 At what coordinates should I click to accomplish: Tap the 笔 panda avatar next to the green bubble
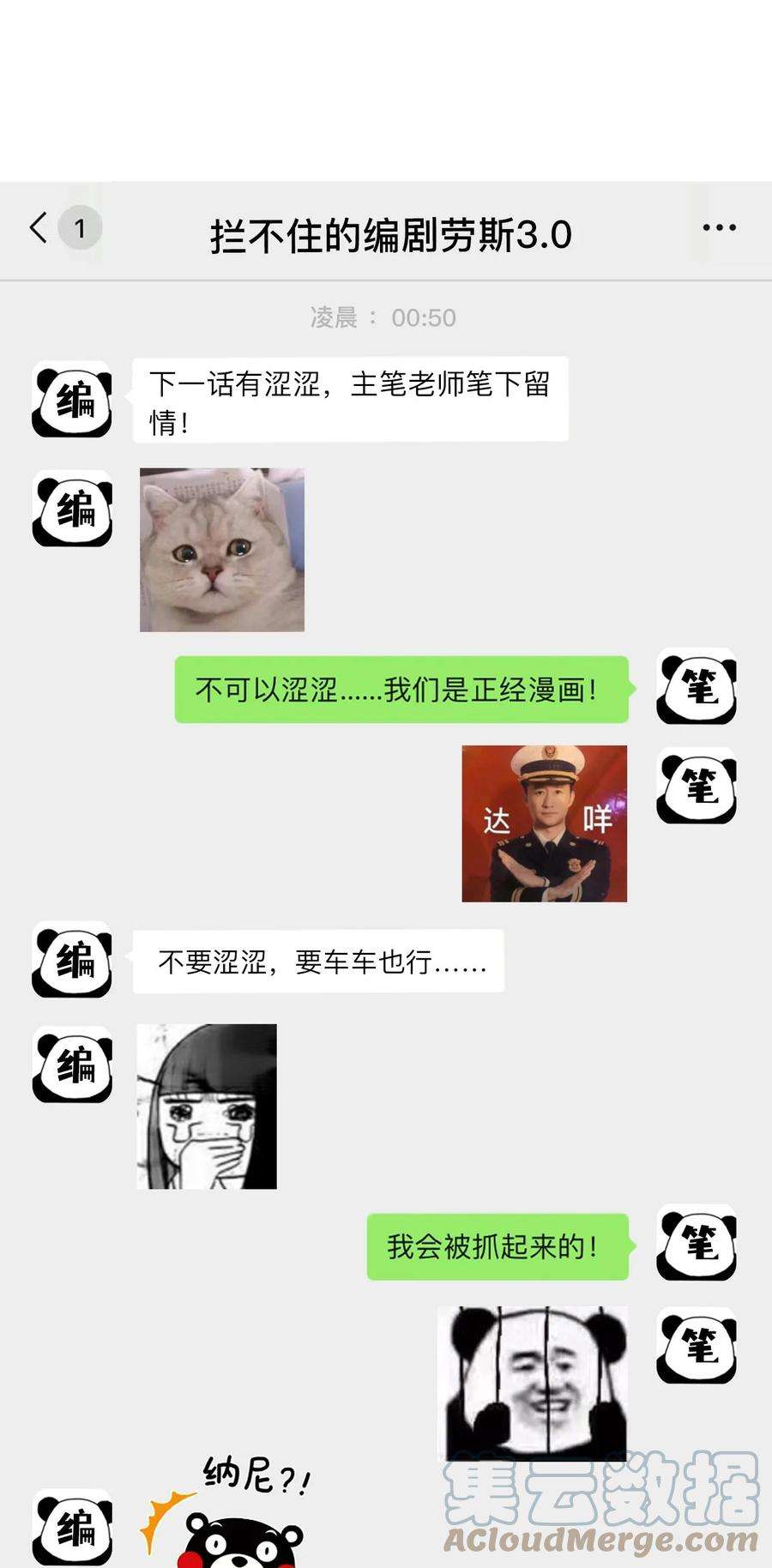point(696,689)
